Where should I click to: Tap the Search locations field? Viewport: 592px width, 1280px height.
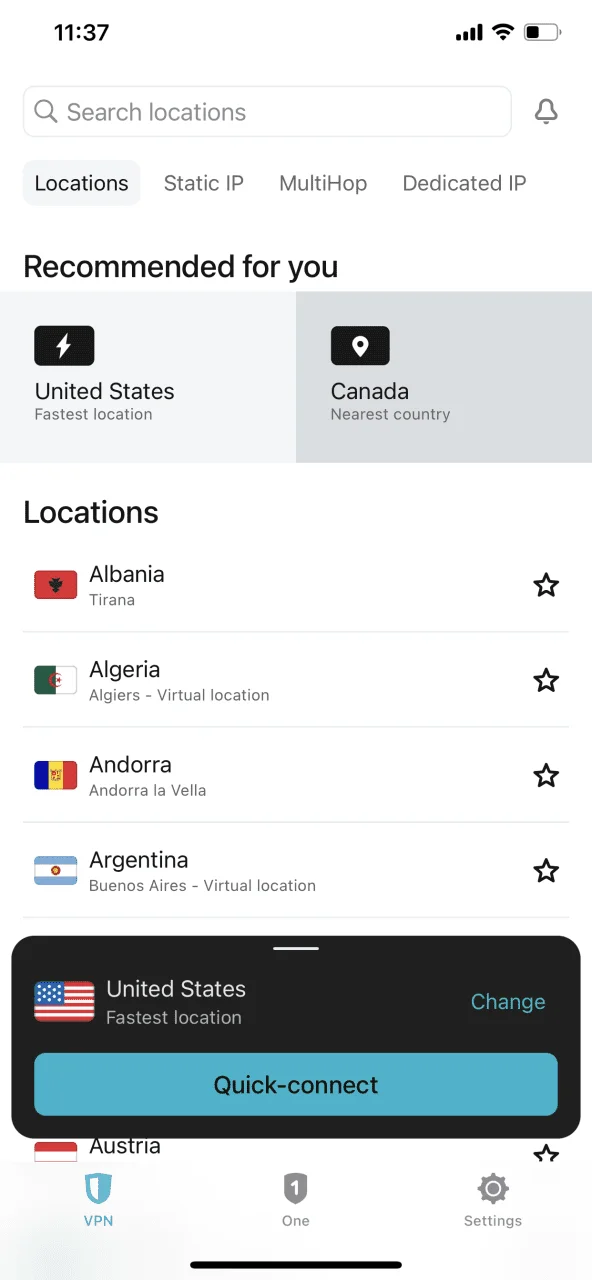tap(267, 112)
